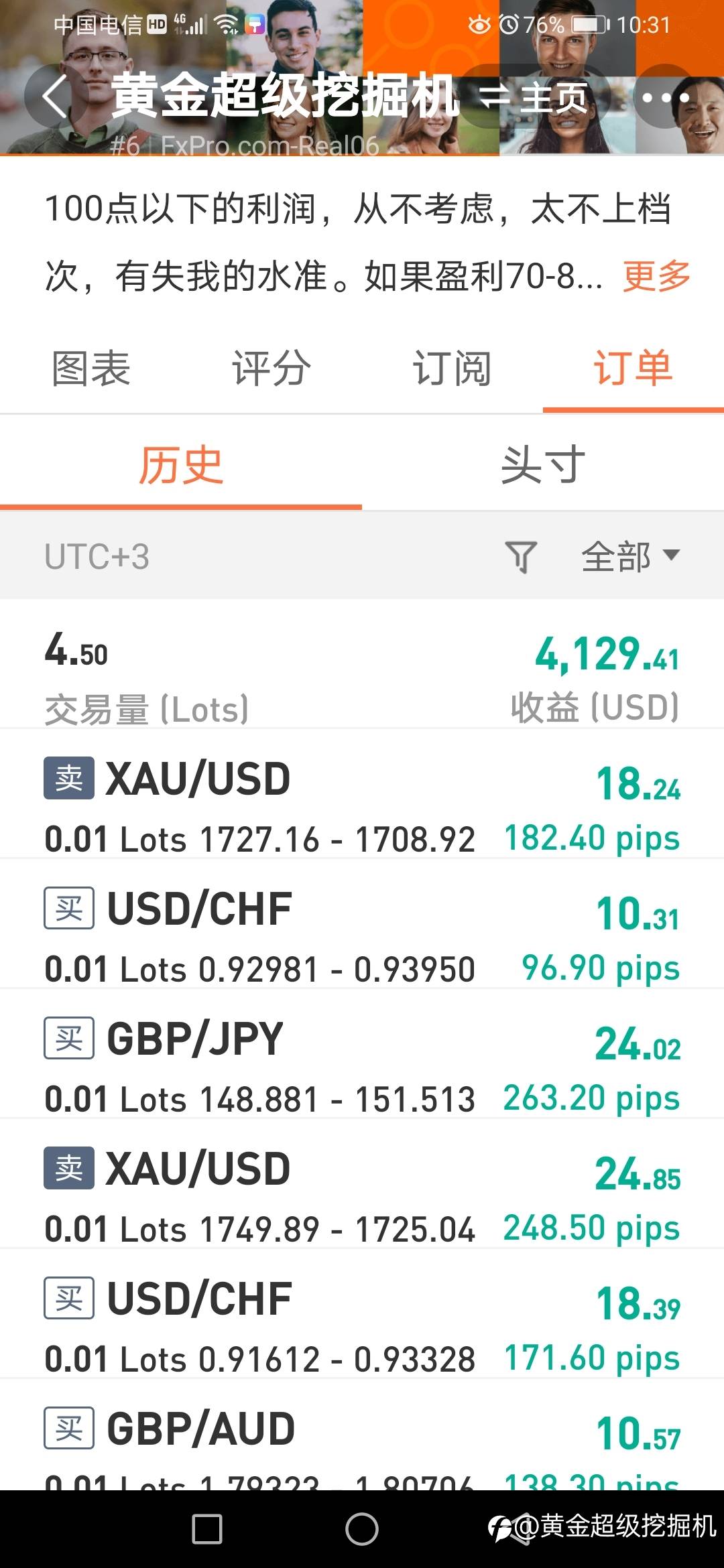Expand the 全部 dropdown
The height and width of the screenshot is (1568, 724).
coord(631,556)
